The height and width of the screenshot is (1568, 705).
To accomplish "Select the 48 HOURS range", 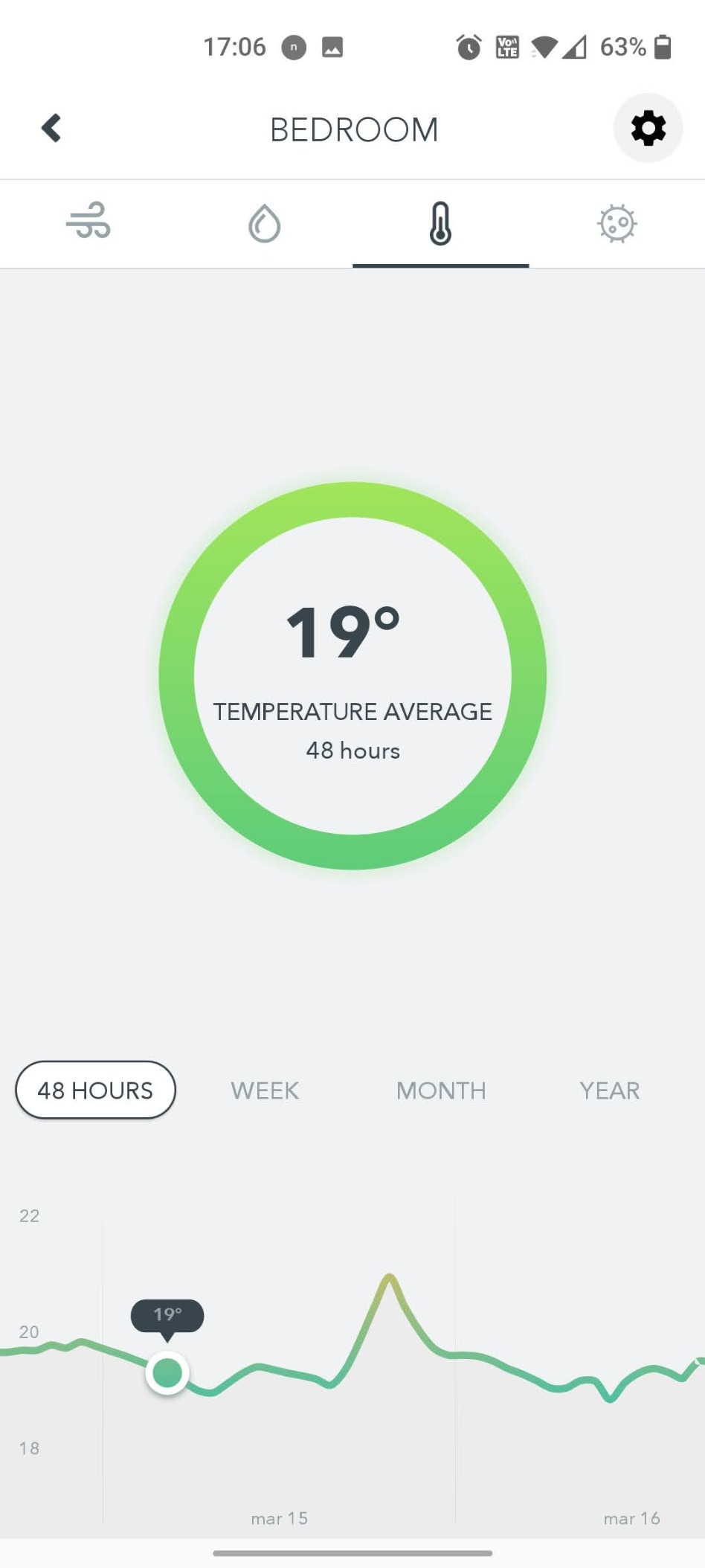I will pos(95,1090).
